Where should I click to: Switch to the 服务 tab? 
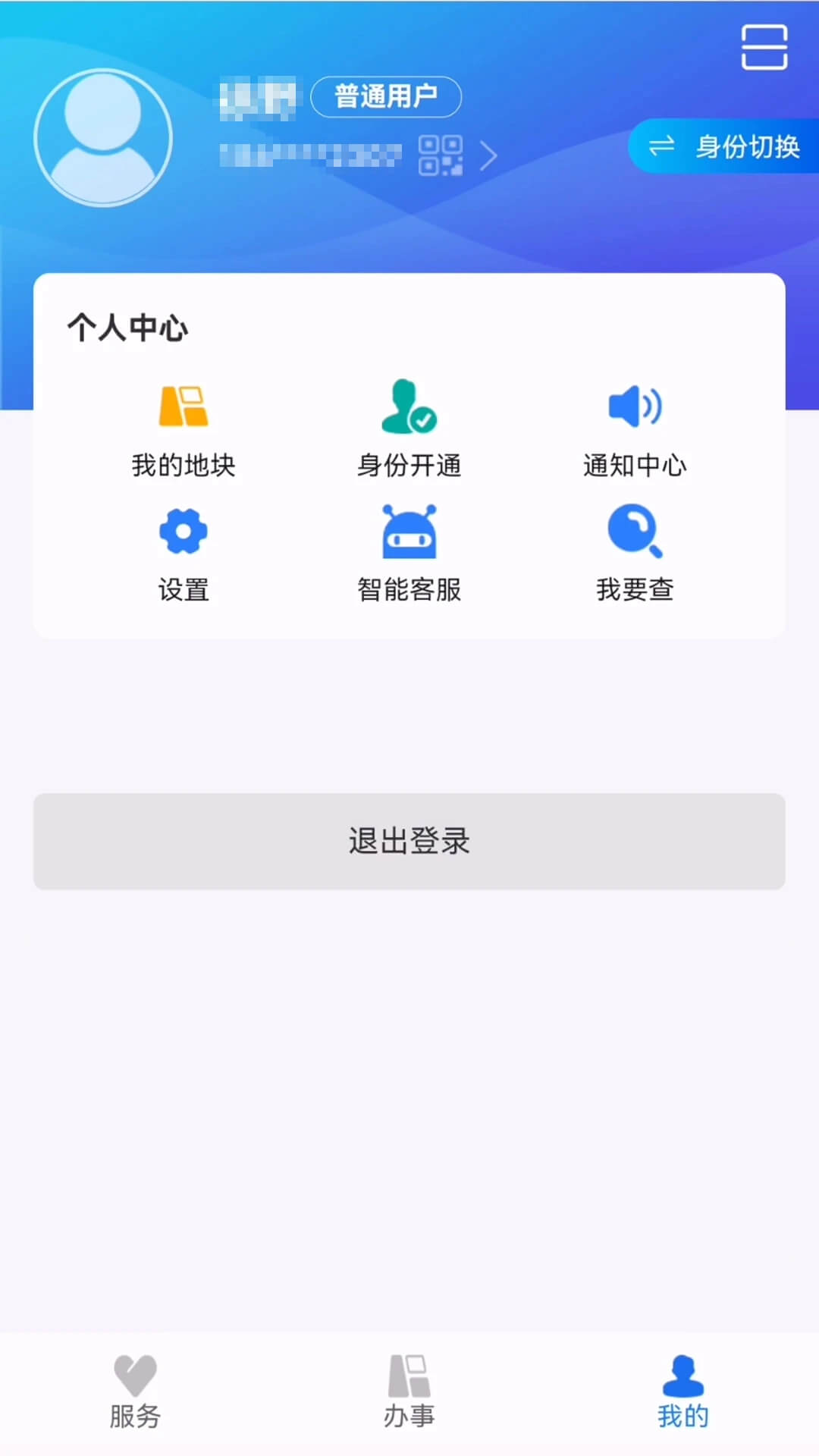[x=135, y=1392]
